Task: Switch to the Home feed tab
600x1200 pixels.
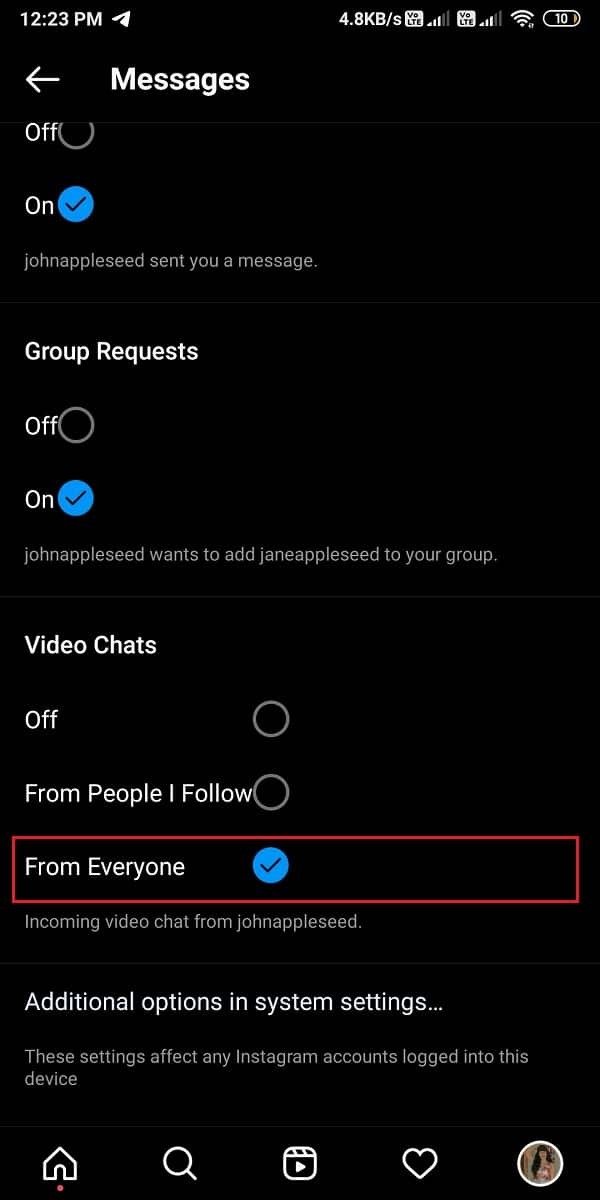Action: click(x=60, y=1163)
